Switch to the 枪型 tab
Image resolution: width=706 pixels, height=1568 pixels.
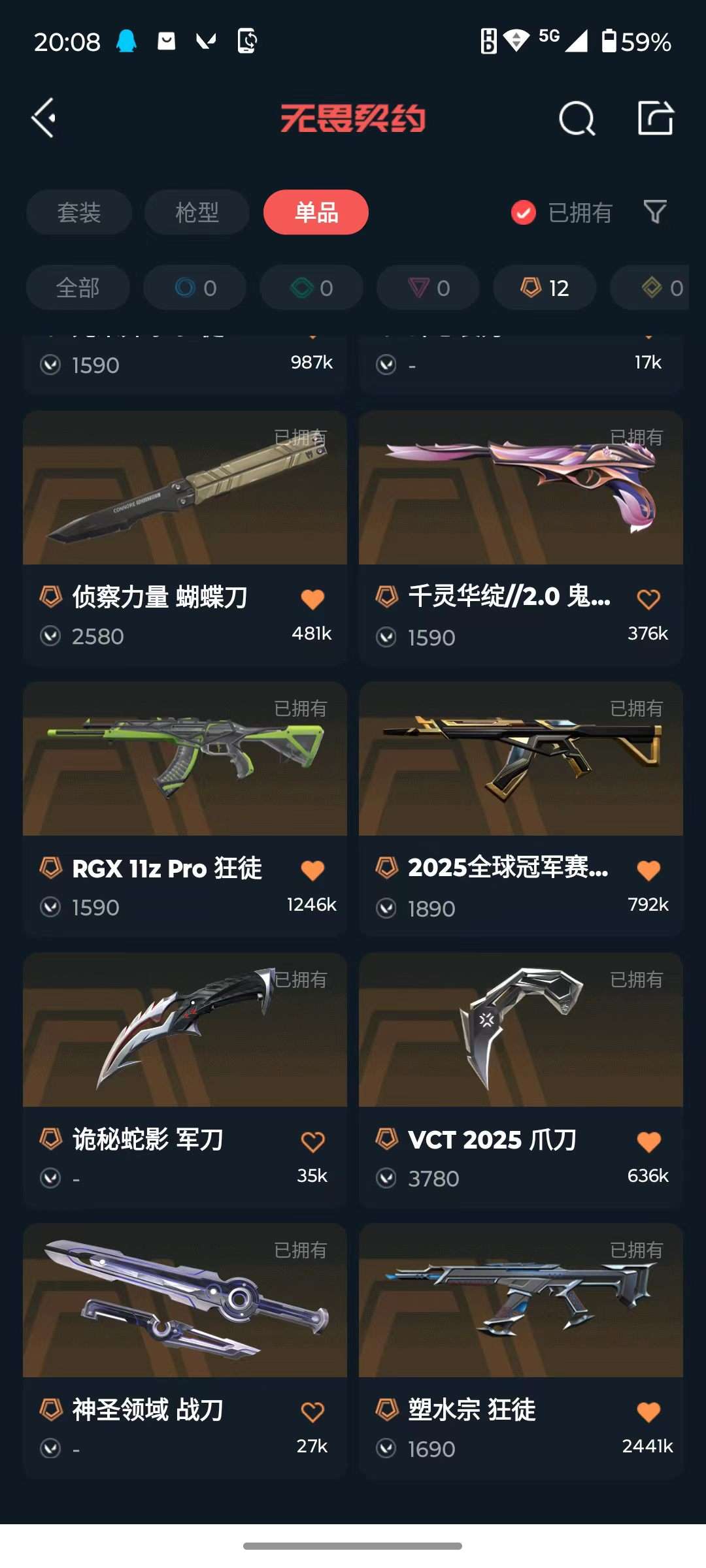(x=197, y=212)
